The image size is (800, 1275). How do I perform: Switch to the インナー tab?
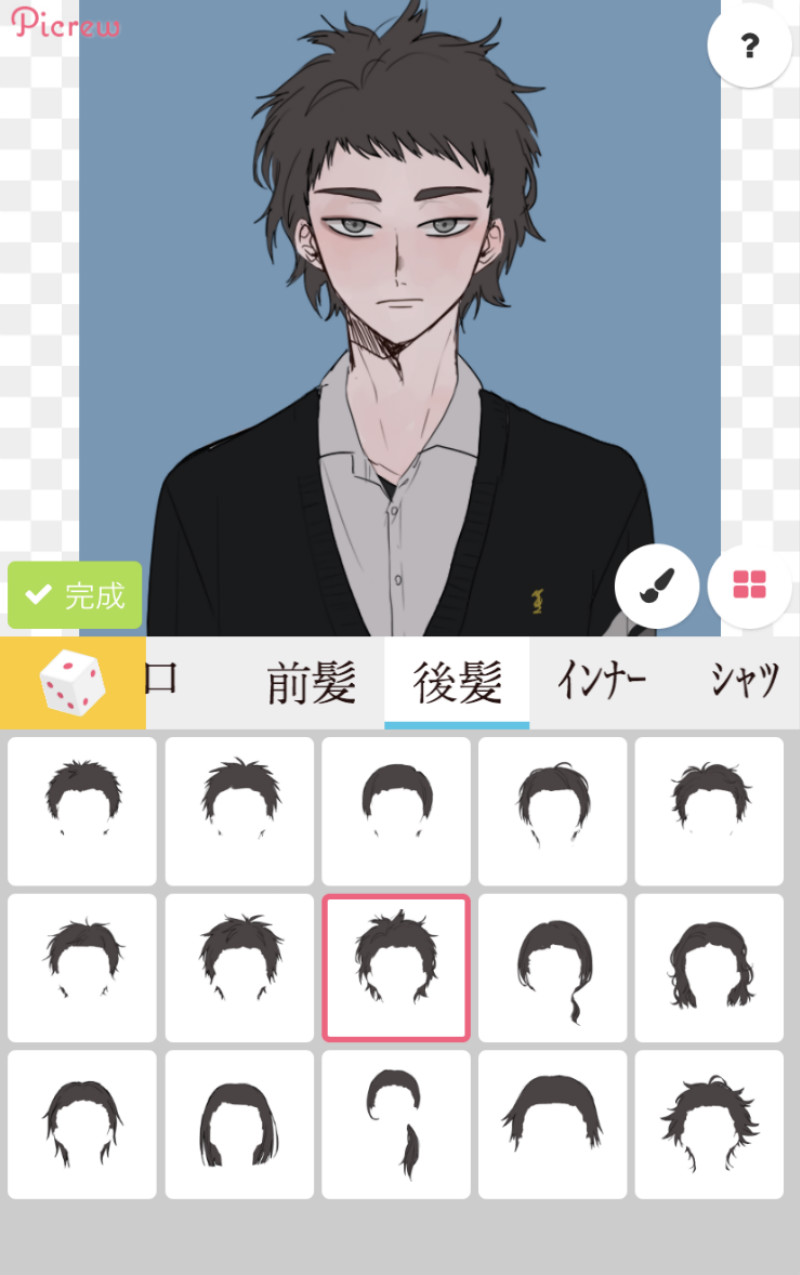pos(601,683)
